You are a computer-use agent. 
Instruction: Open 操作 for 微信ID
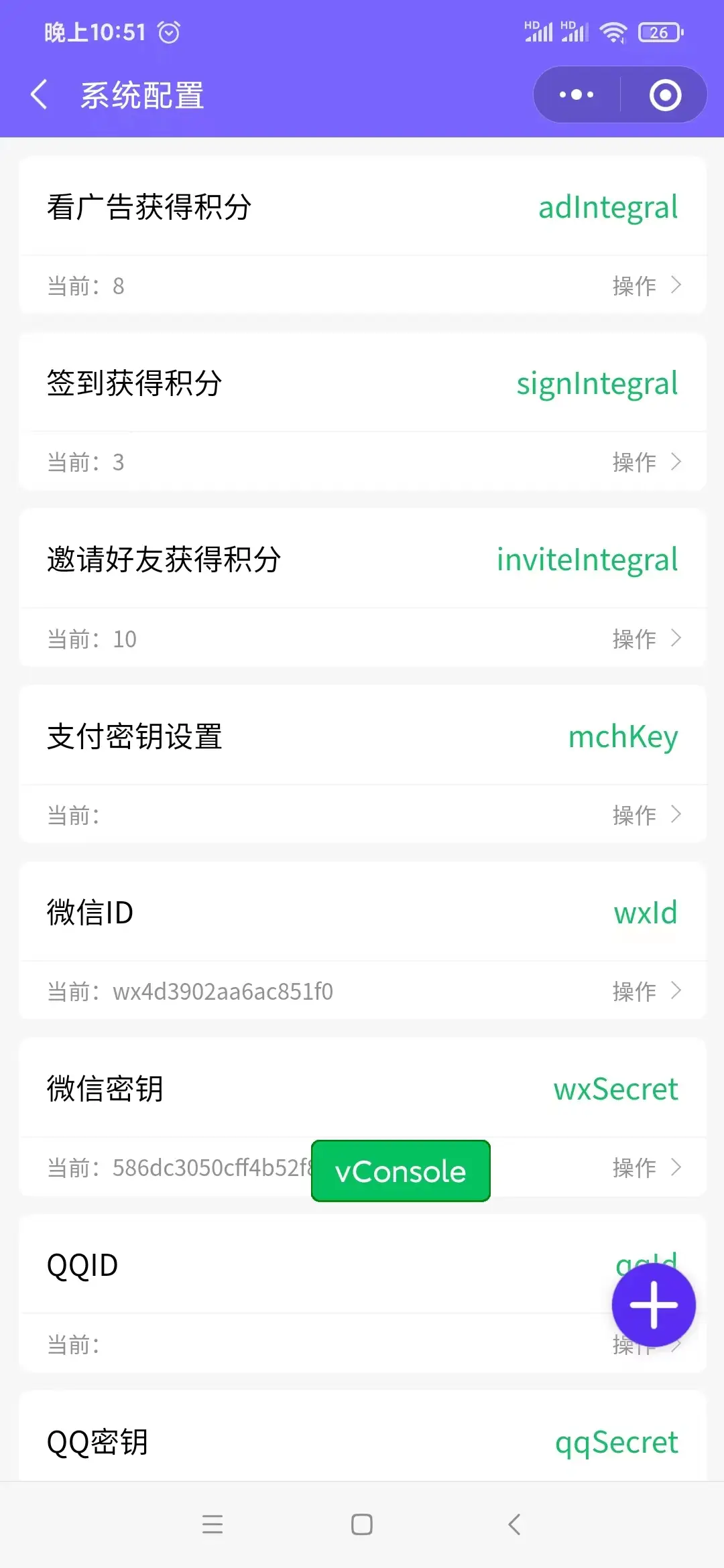646,991
